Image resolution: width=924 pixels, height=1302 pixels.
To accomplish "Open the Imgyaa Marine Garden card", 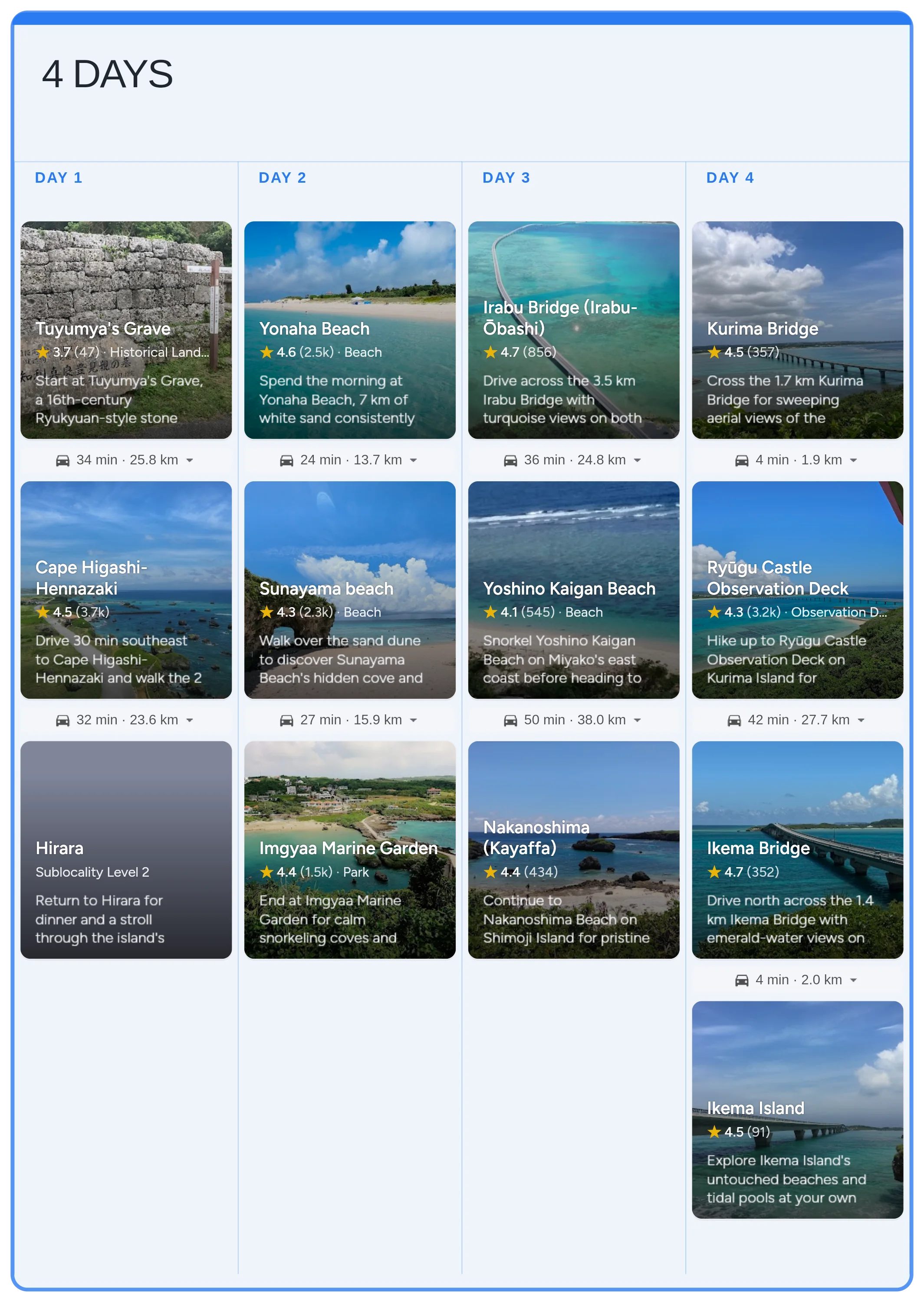I will (x=349, y=849).
